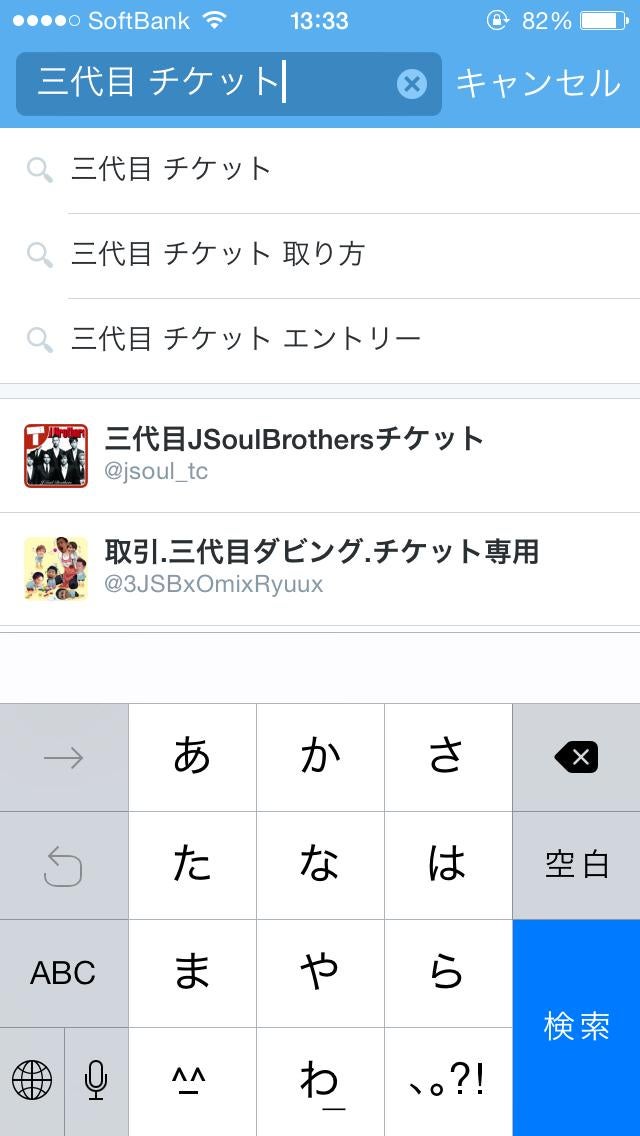Switch the keyboard to ABC layout

point(64,973)
